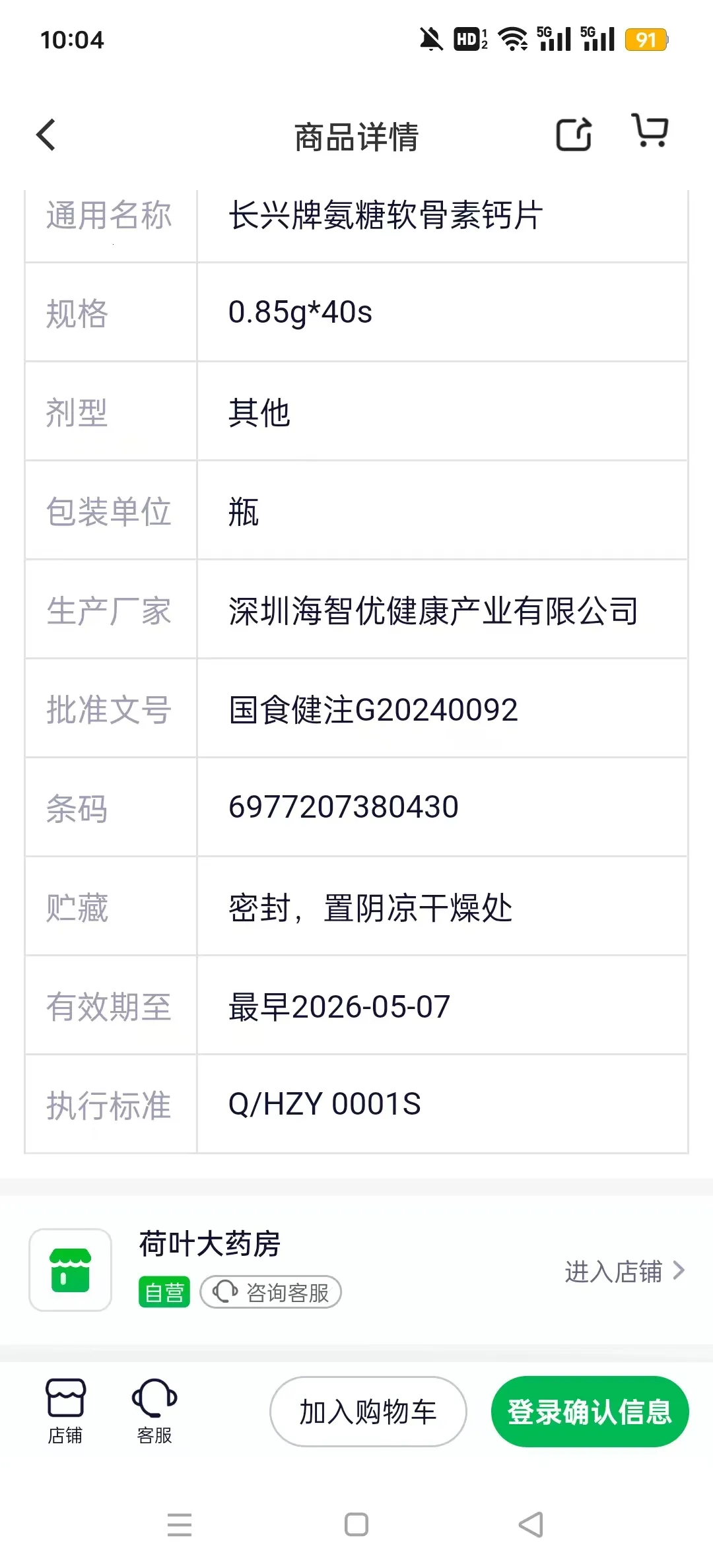
Task: Open the share icon in the top bar
Action: point(573,134)
